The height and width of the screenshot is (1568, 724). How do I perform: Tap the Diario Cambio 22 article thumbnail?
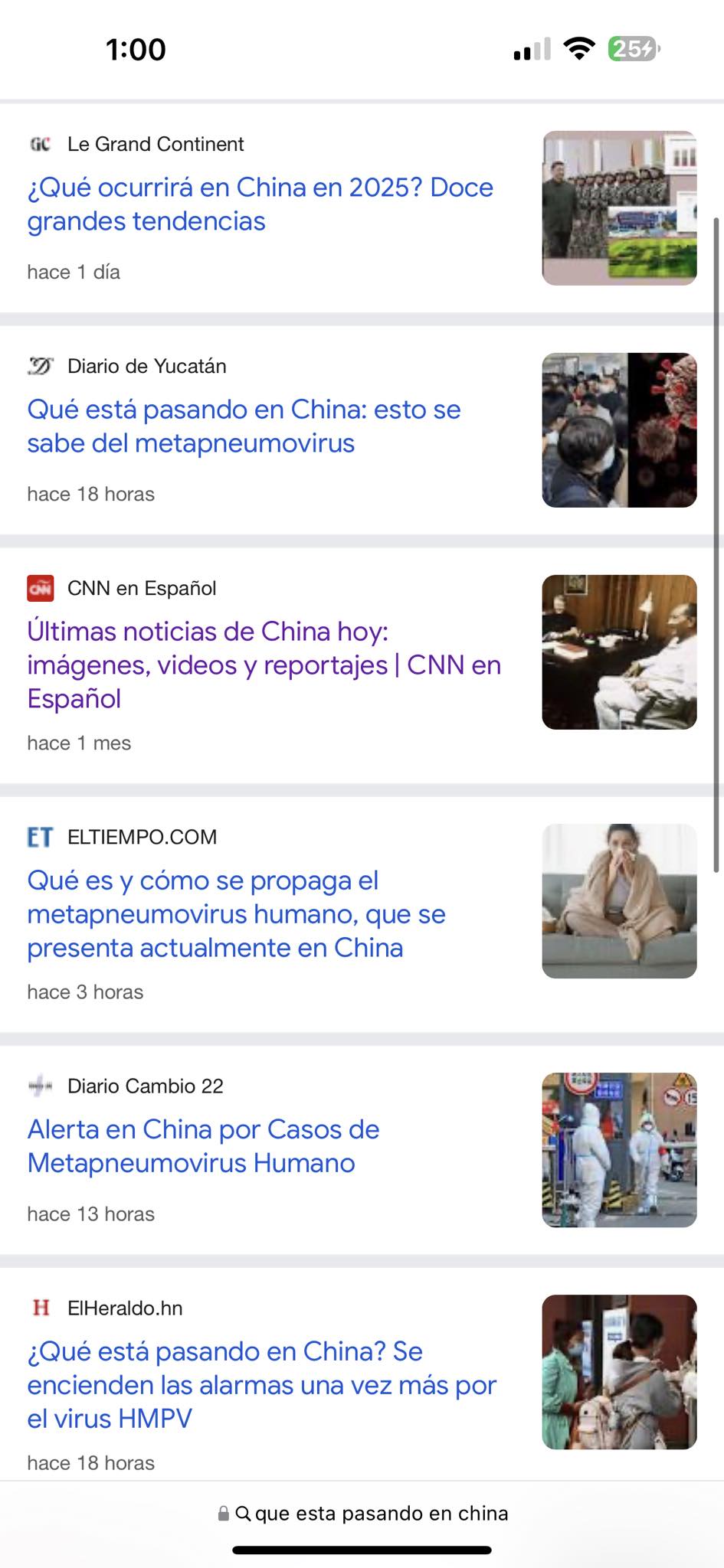pos(619,1150)
